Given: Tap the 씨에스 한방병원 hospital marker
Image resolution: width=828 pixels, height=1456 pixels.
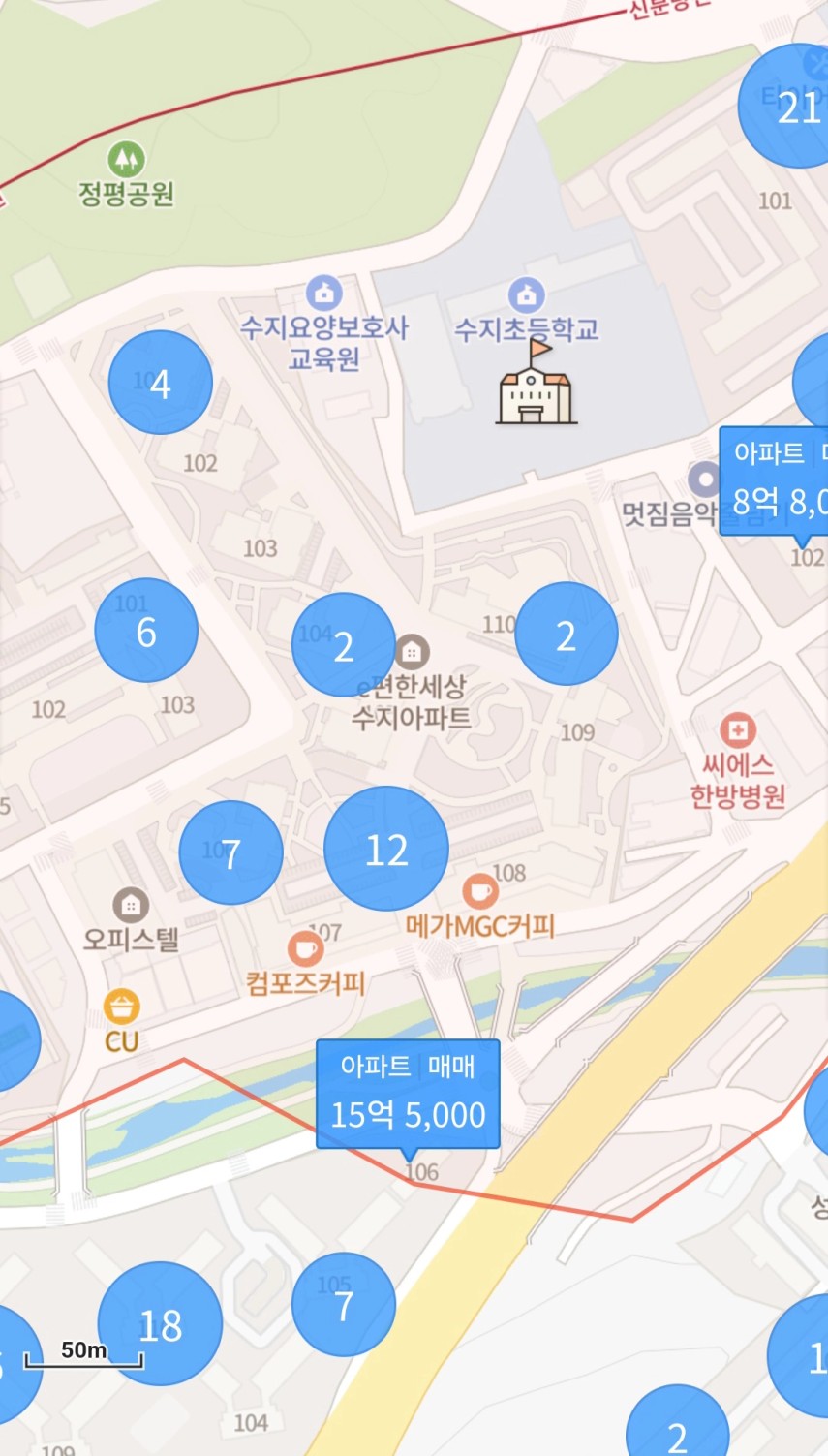Looking at the screenshot, I should pos(738,731).
